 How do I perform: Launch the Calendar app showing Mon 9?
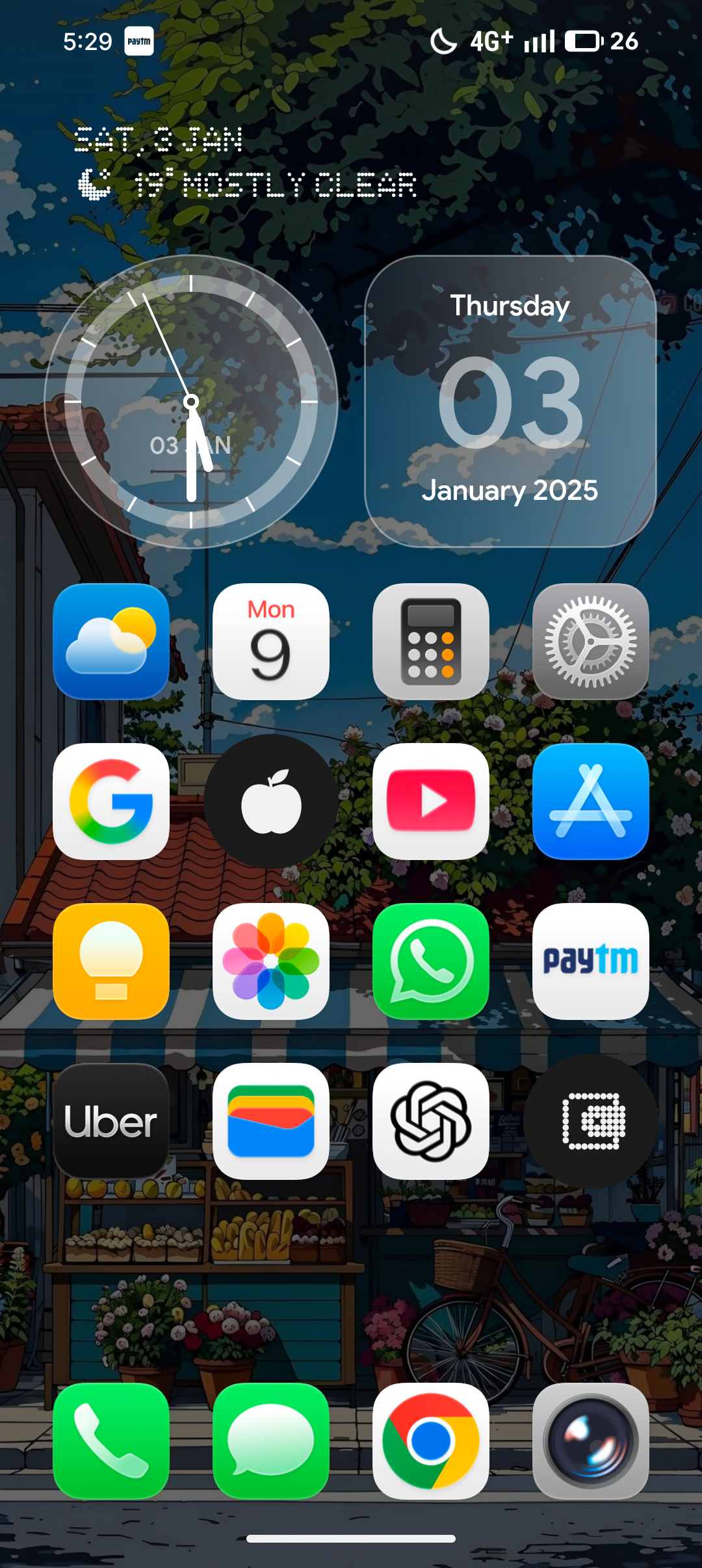tap(271, 642)
